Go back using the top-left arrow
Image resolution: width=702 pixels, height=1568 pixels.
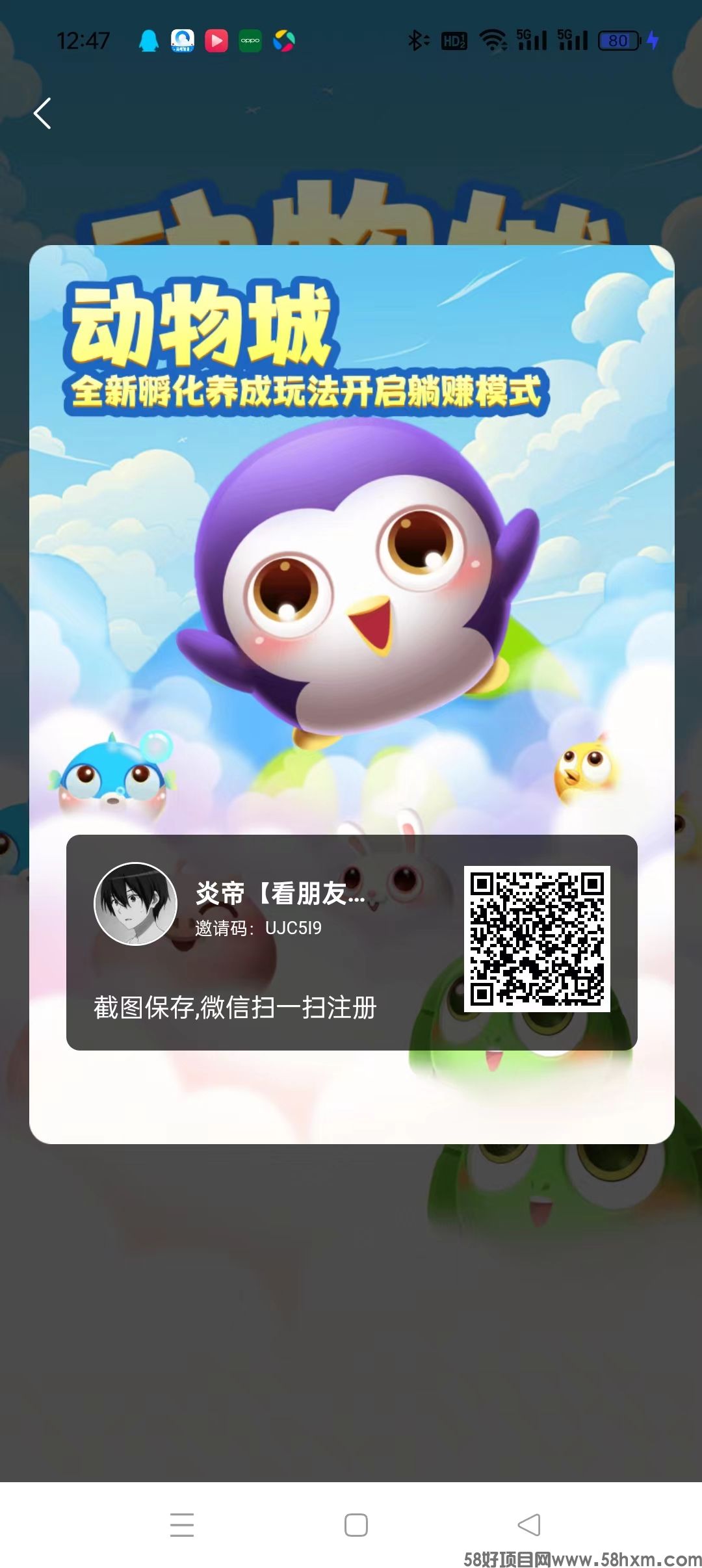[x=43, y=114]
